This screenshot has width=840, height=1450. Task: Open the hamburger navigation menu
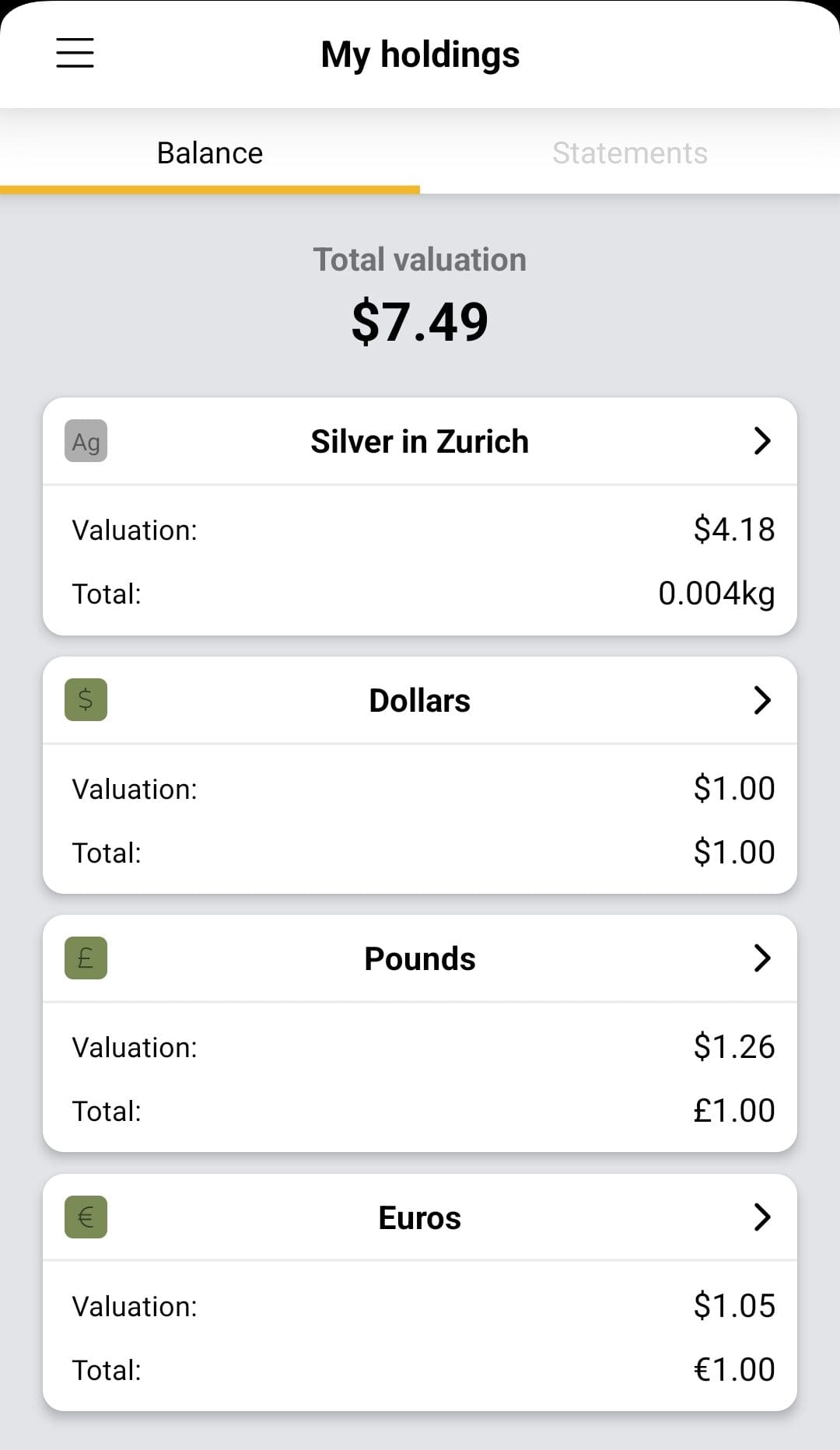(x=75, y=54)
